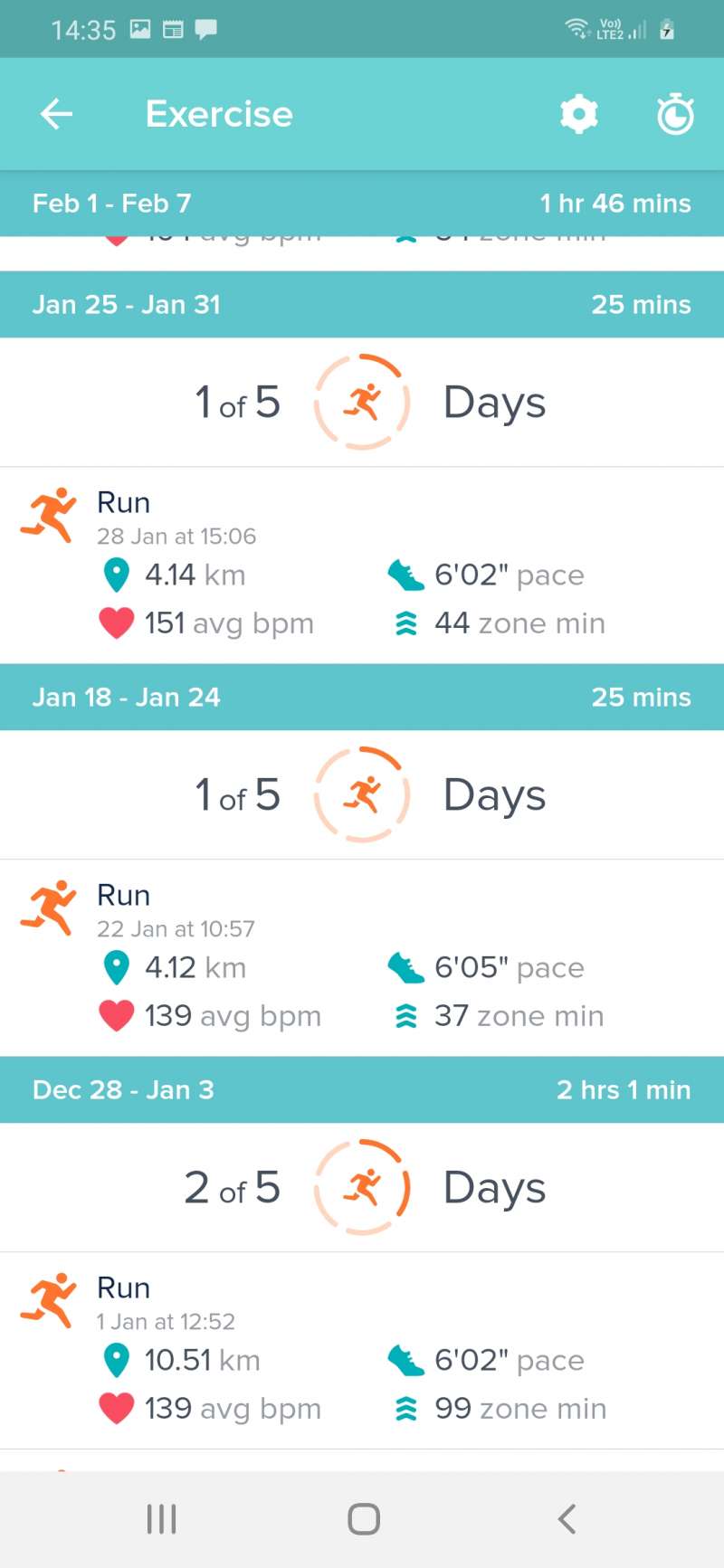Tap the Android back navigation button
The image size is (724, 1568).
tap(567, 1519)
